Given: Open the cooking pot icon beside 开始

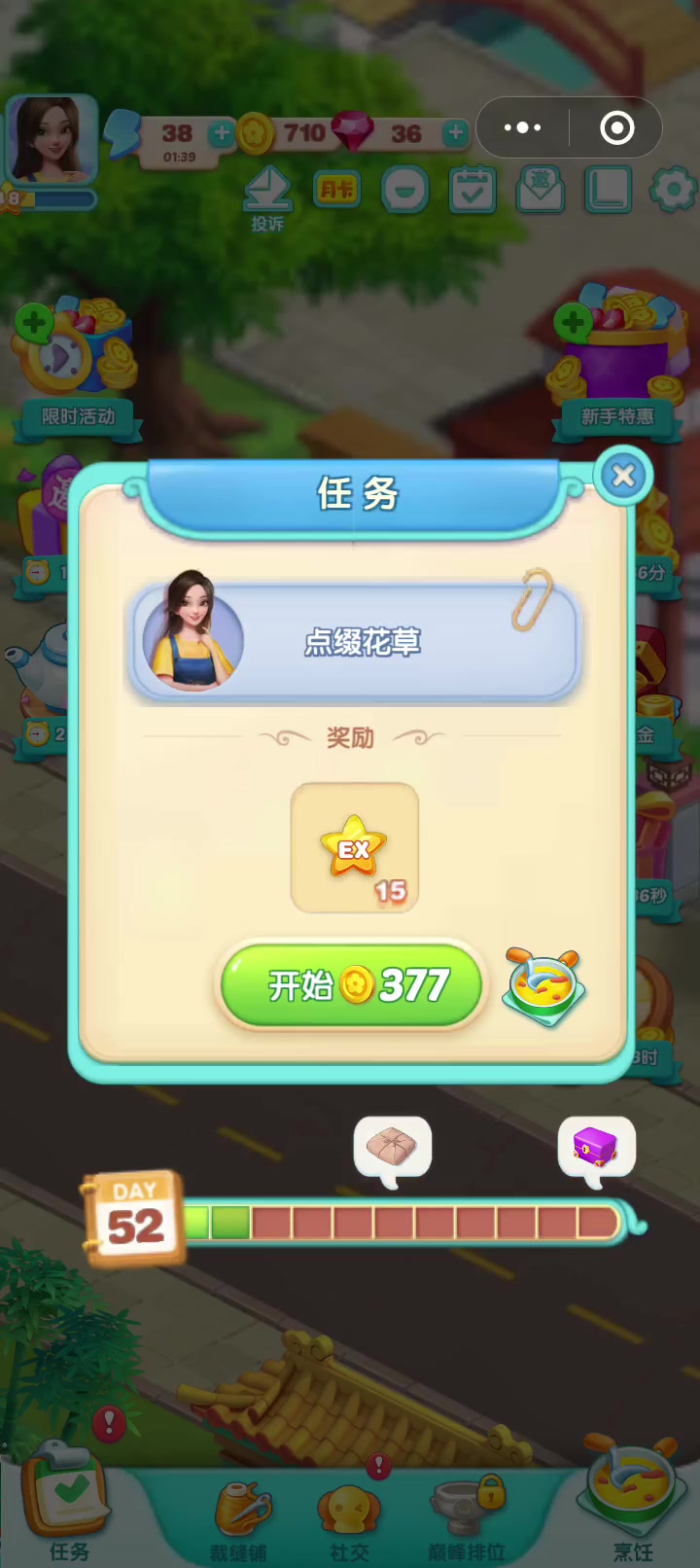Looking at the screenshot, I should (544, 988).
